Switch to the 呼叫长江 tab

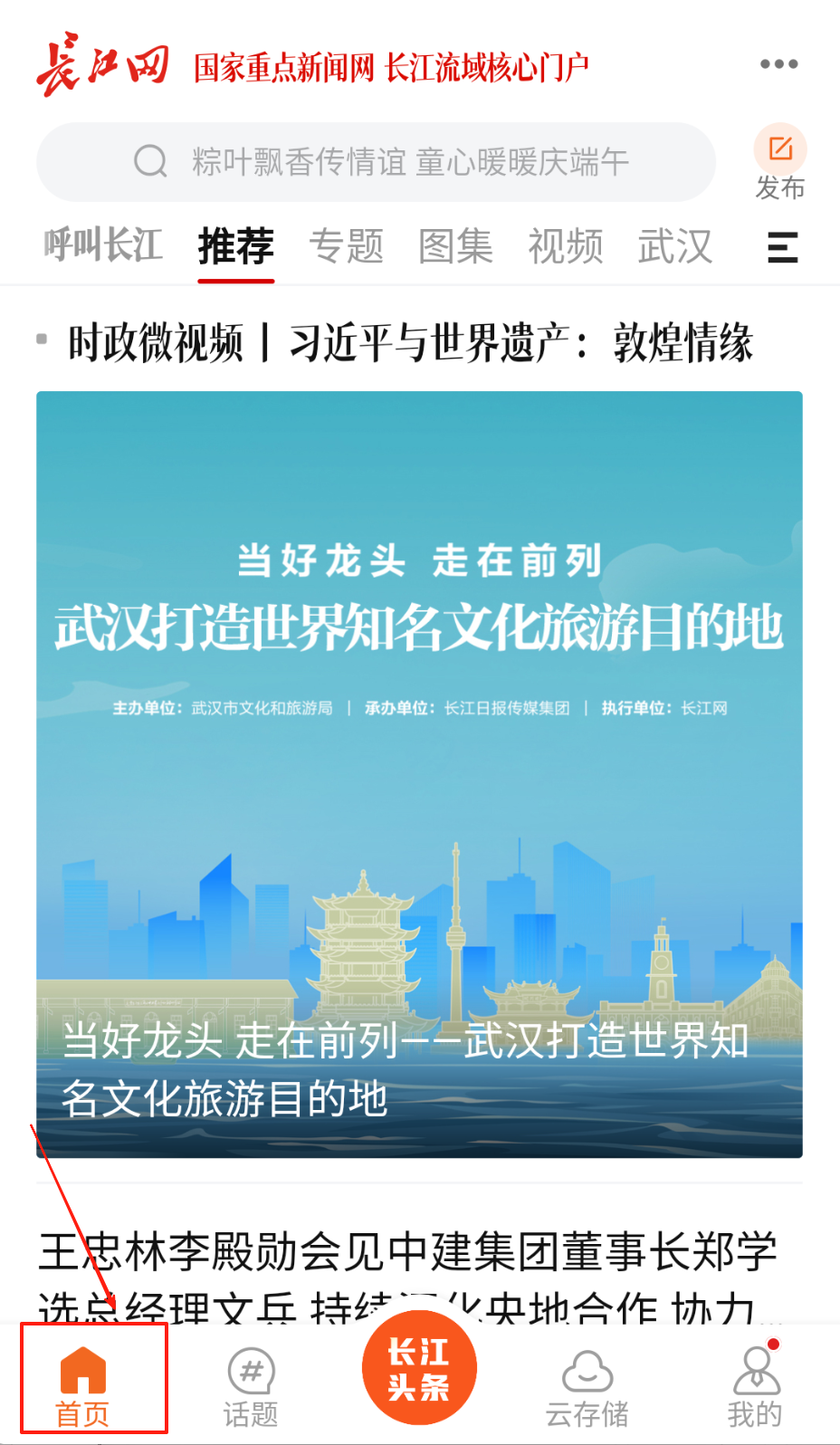point(103,244)
